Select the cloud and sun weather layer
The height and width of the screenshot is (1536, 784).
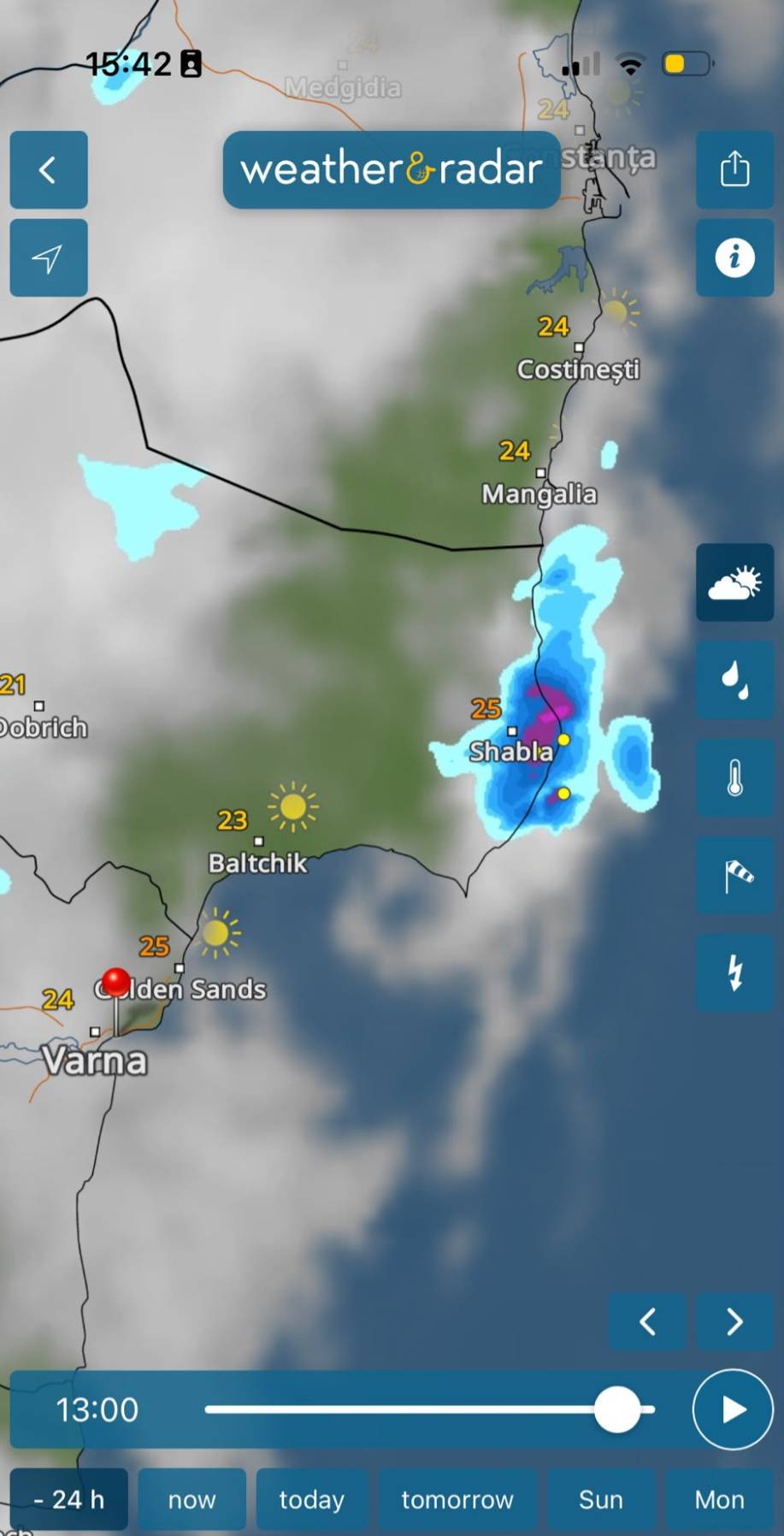click(734, 582)
